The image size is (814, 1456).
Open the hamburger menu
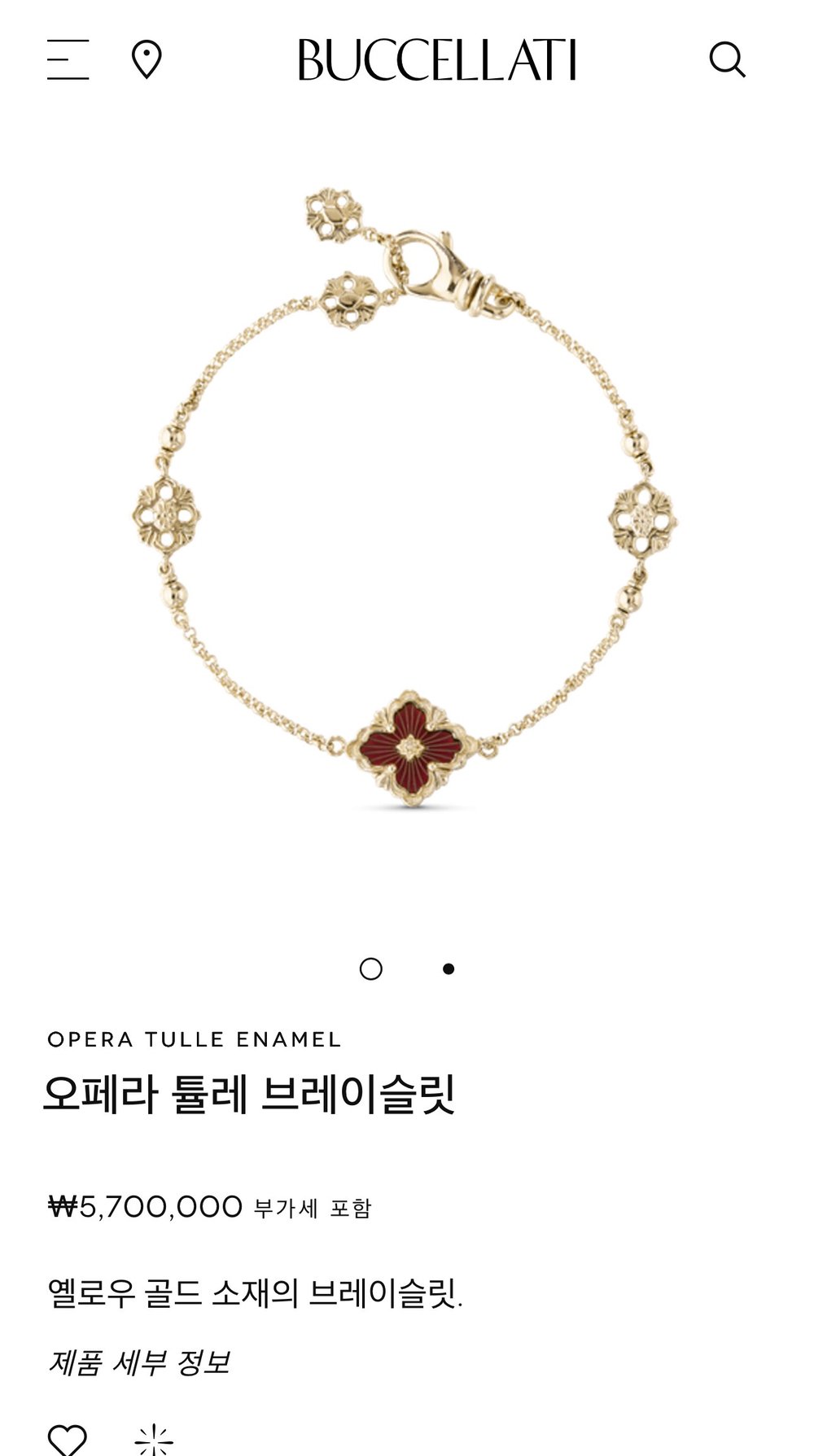[68, 59]
